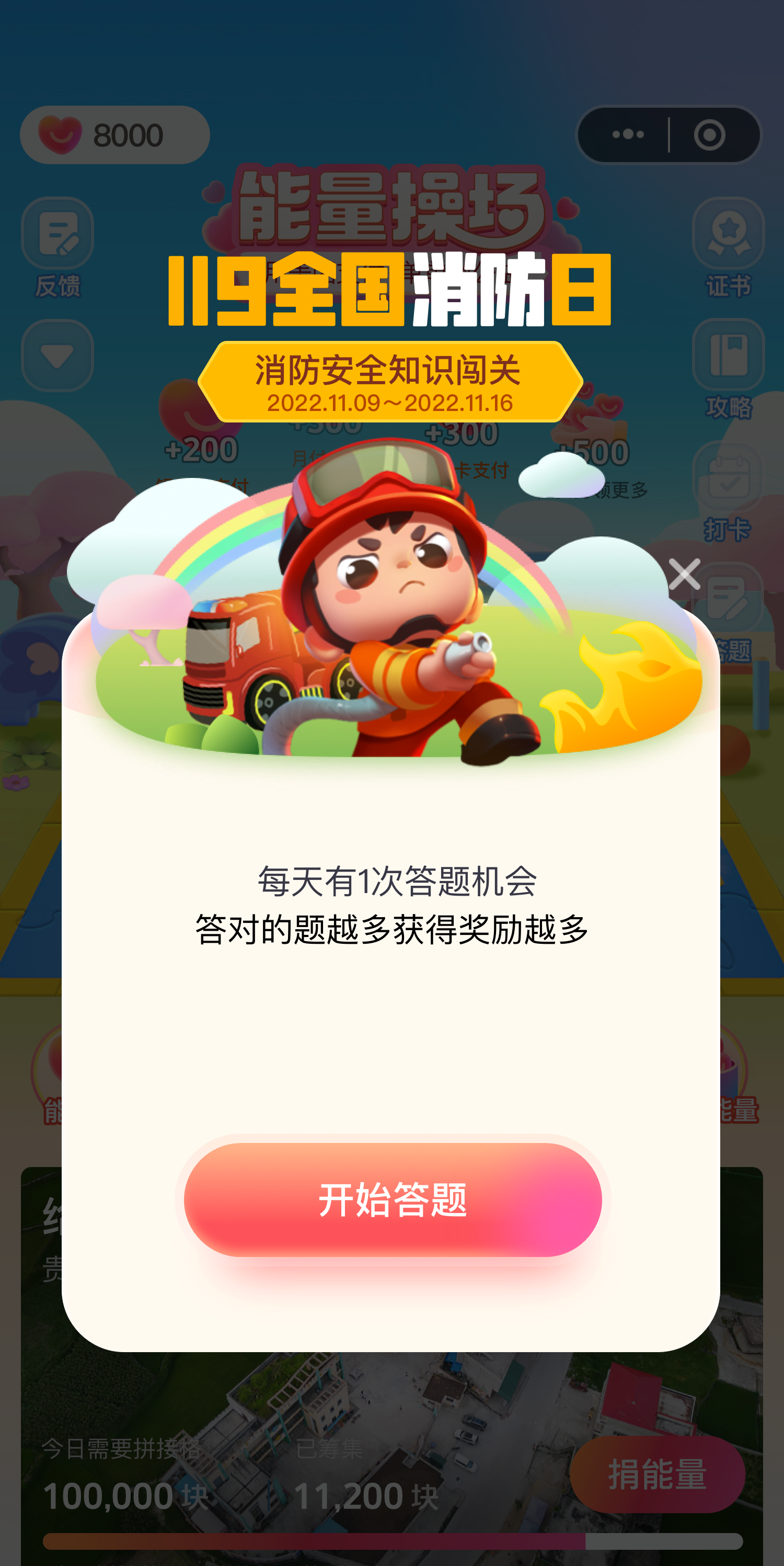Open the mini program more menu
The image size is (784, 1566).
coord(628,134)
